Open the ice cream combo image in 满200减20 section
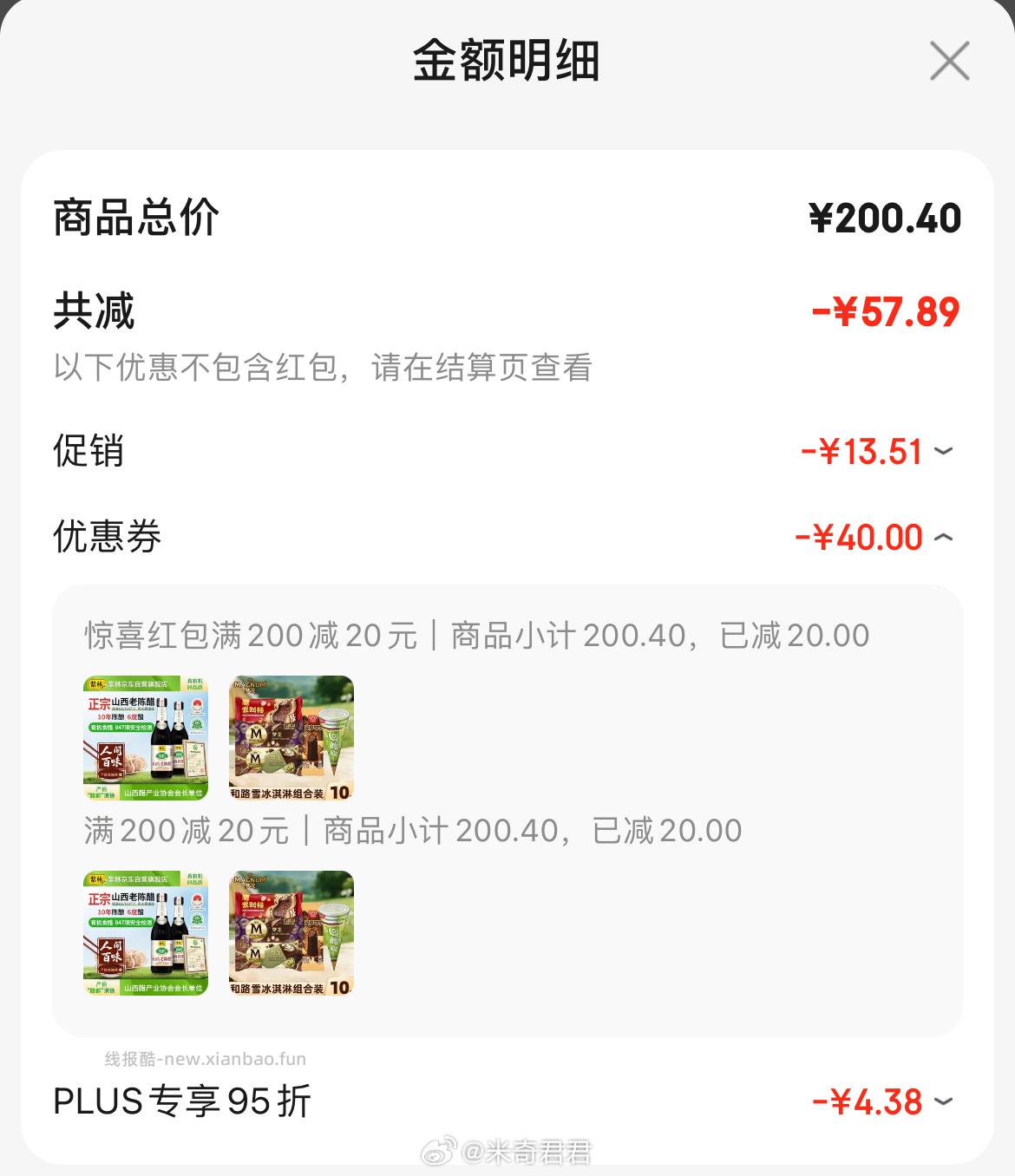Viewport: 1015px width, 1176px height. tap(290, 935)
